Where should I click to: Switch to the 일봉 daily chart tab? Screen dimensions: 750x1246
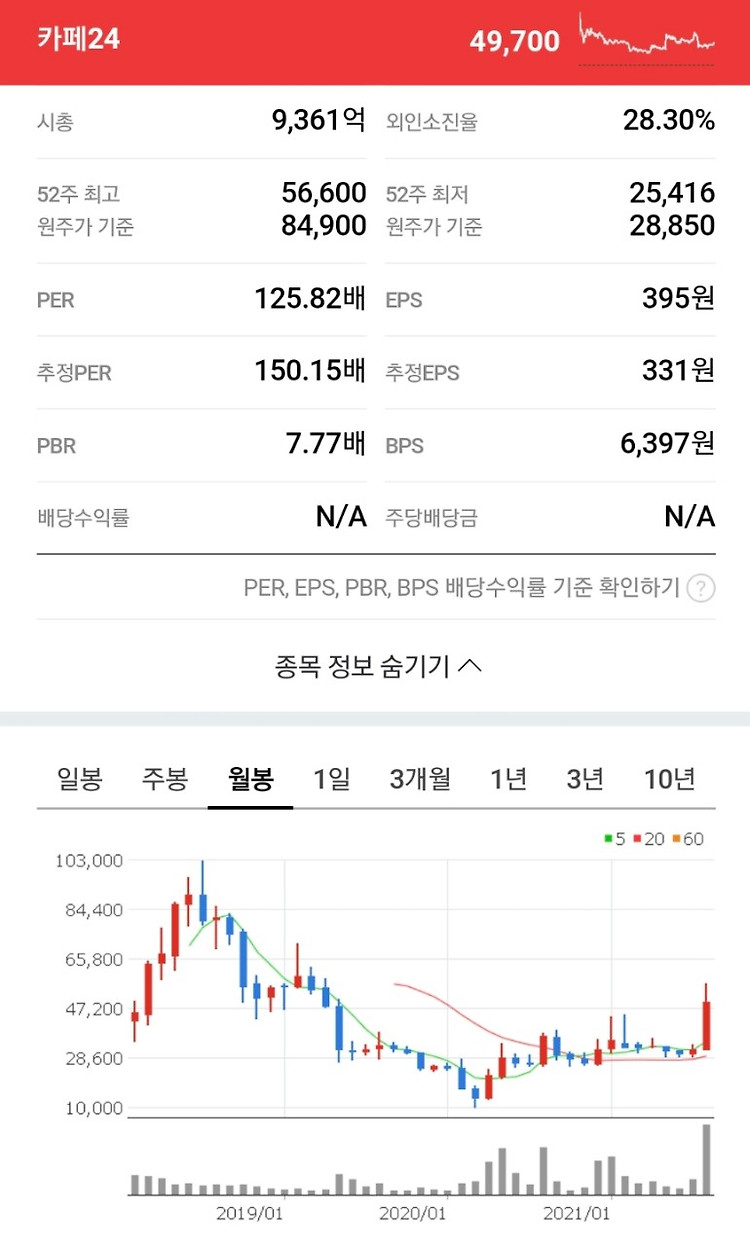pos(80,778)
